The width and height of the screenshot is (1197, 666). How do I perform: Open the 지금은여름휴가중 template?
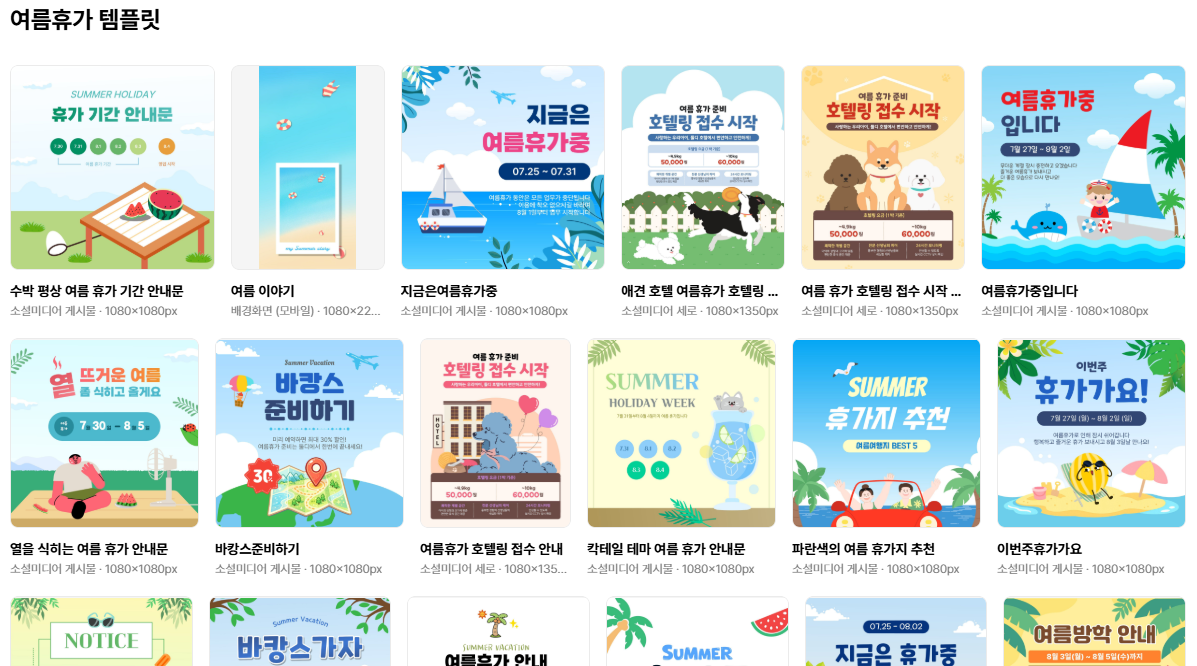pos(502,167)
